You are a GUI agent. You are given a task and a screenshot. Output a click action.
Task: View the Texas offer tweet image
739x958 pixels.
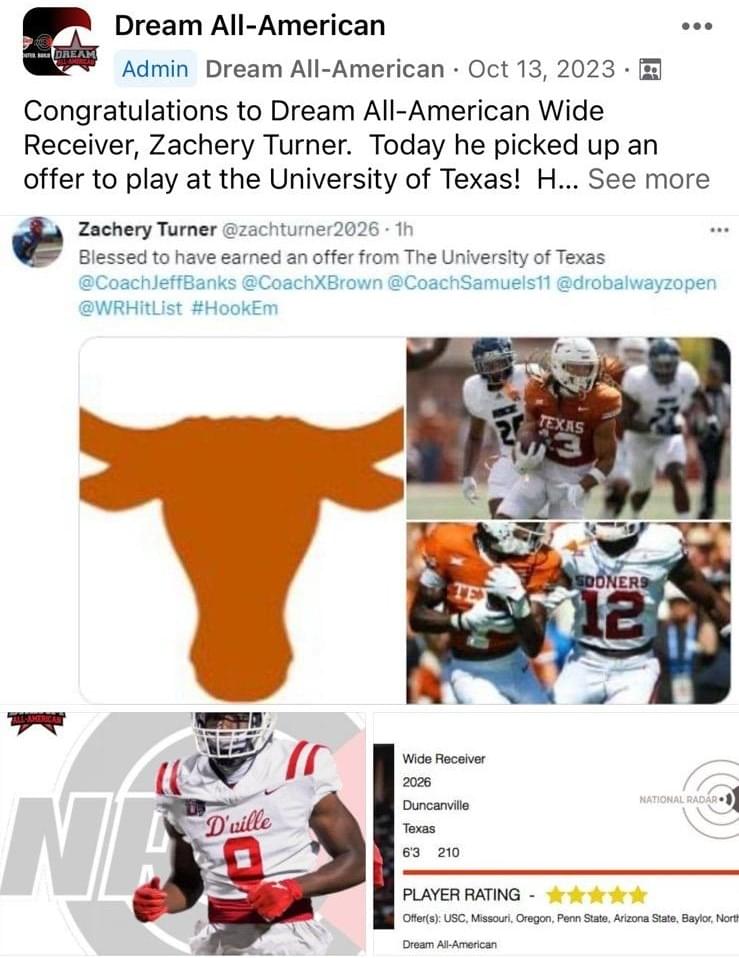[370, 460]
